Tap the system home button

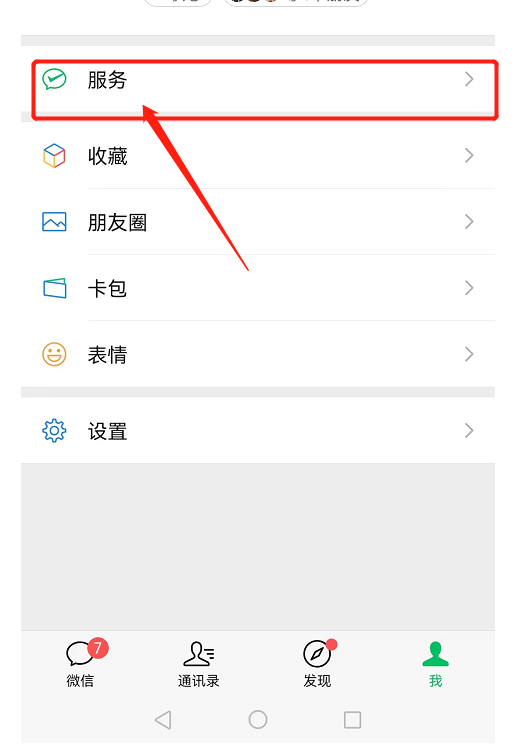pos(258,719)
